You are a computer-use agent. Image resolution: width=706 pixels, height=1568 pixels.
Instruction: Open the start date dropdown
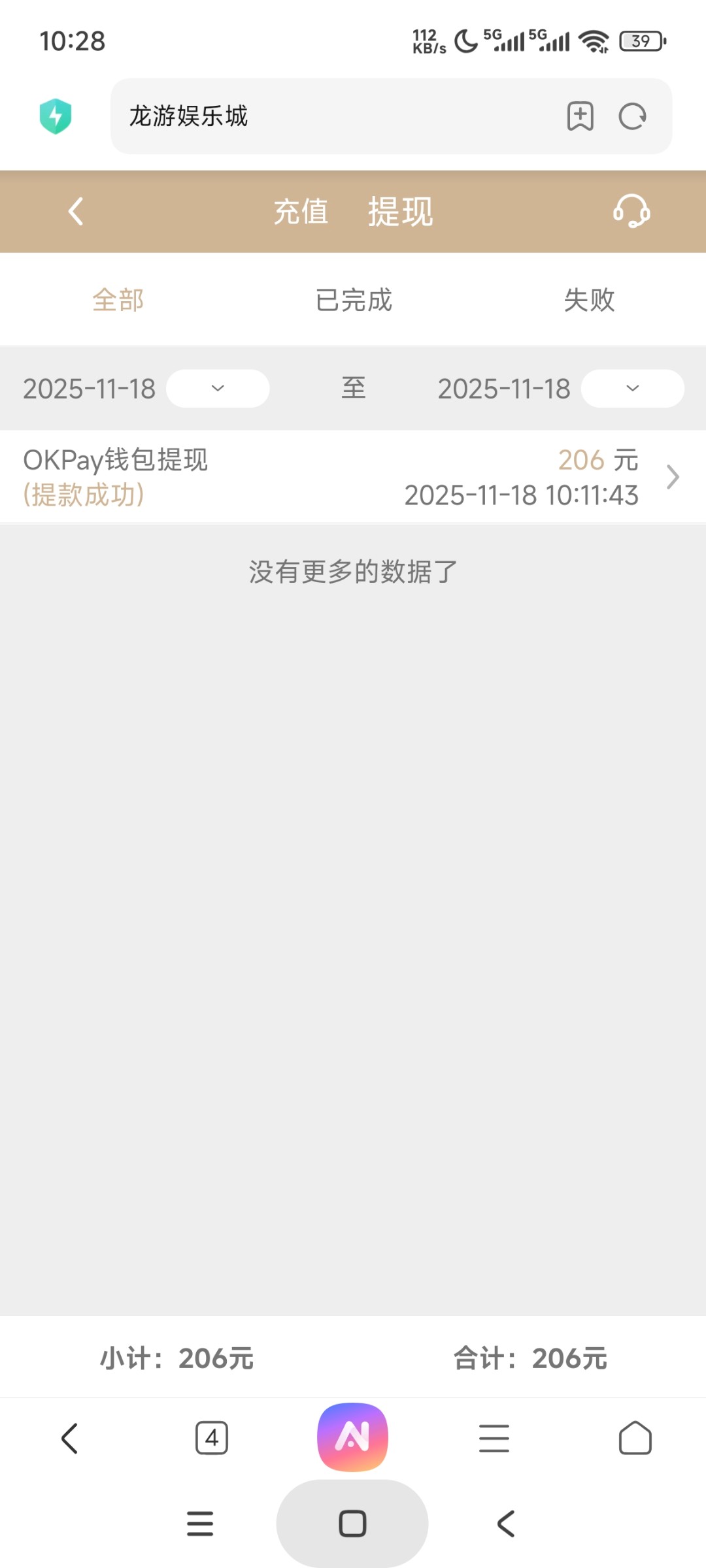218,389
